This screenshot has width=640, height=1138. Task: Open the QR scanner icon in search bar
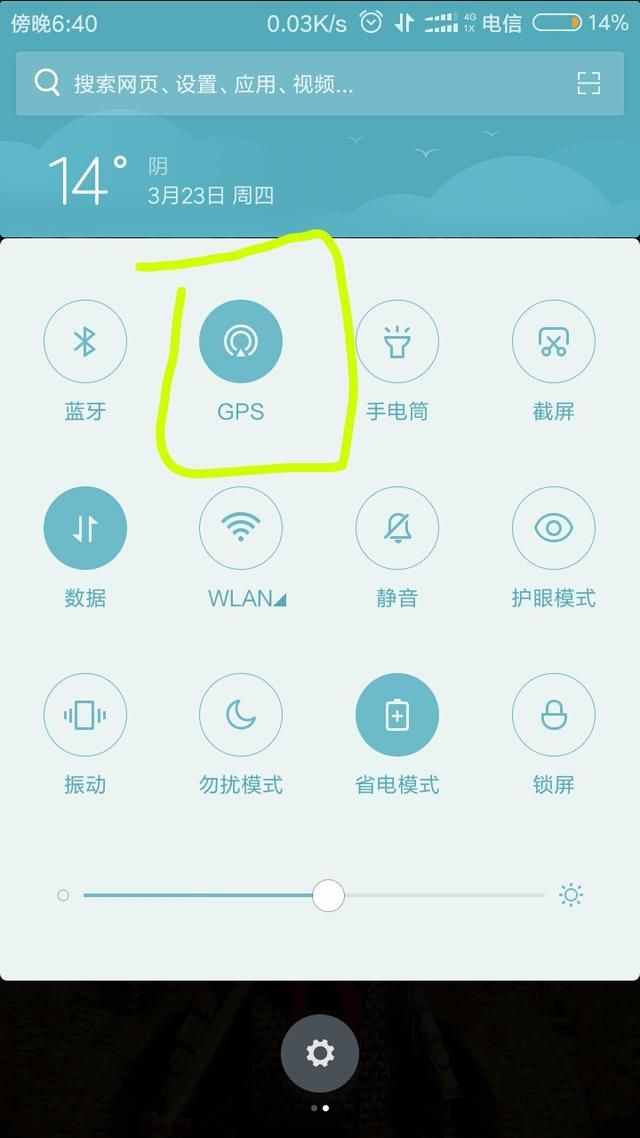[x=589, y=83]
